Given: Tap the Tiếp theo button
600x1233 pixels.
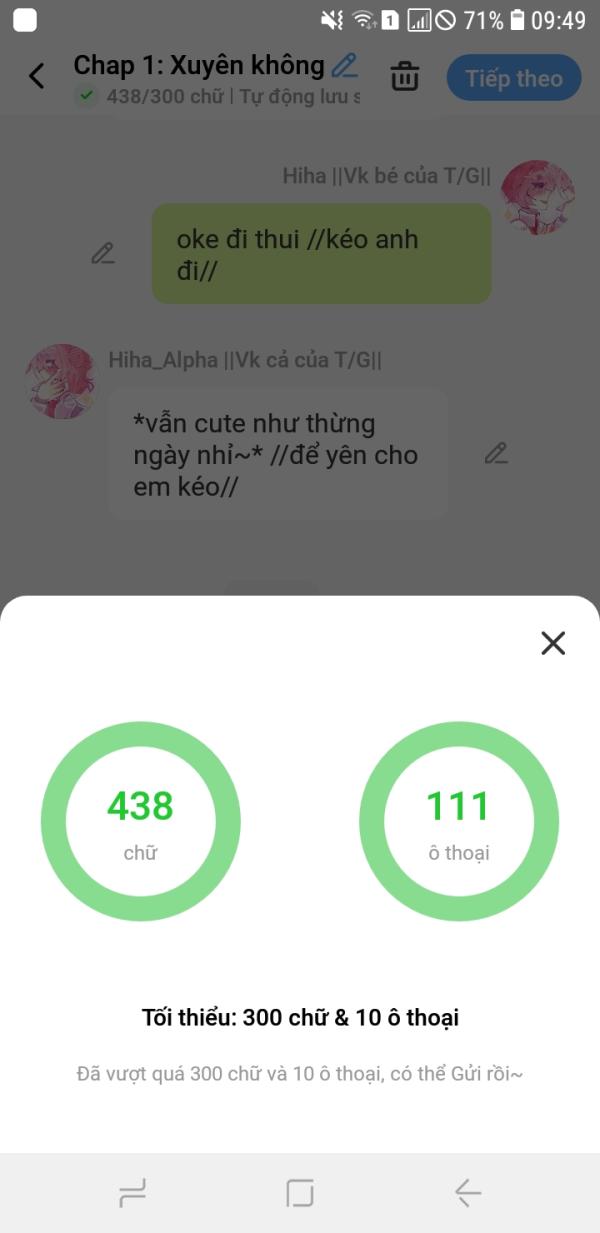Looking at the screenshot, I should coord(514,78).
